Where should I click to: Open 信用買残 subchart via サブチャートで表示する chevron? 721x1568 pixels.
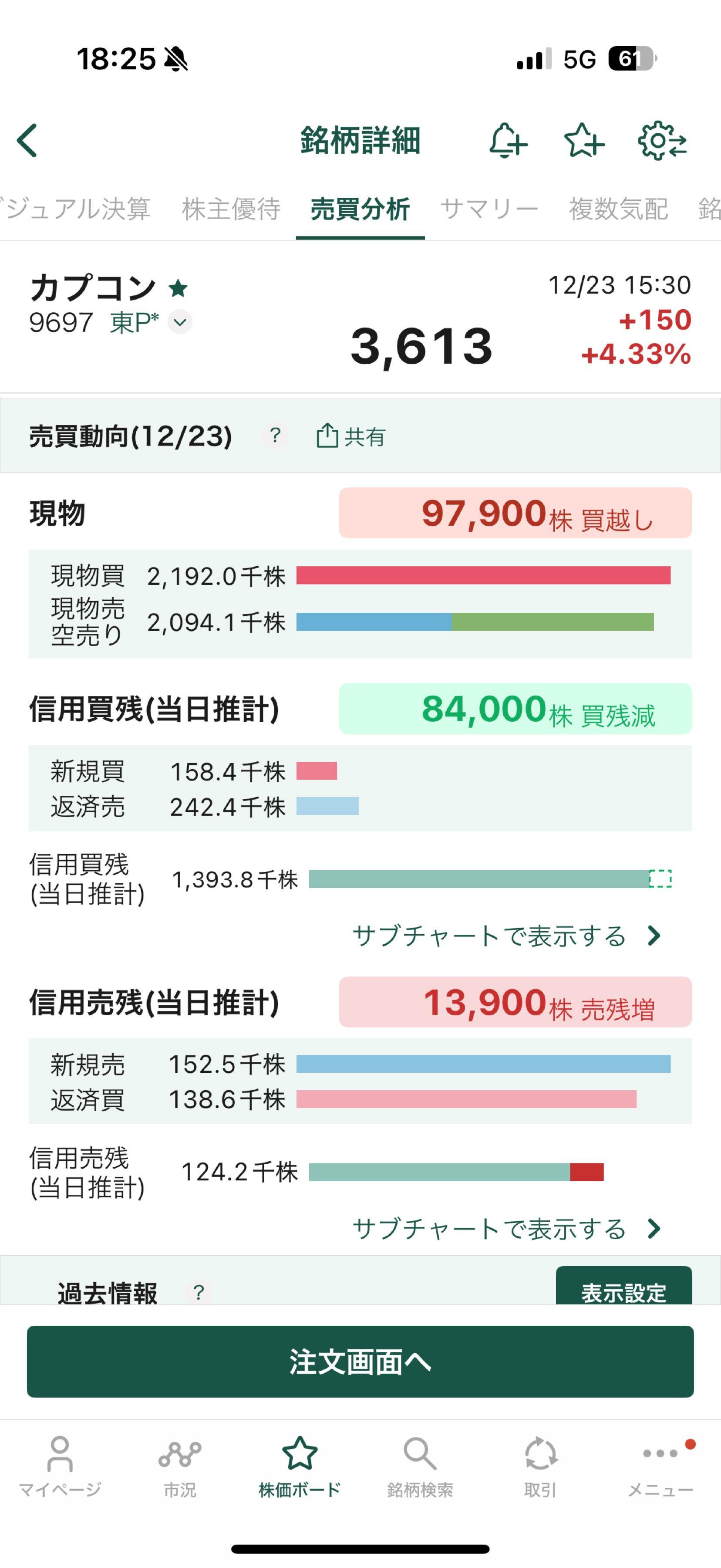[x=654, y=936]
